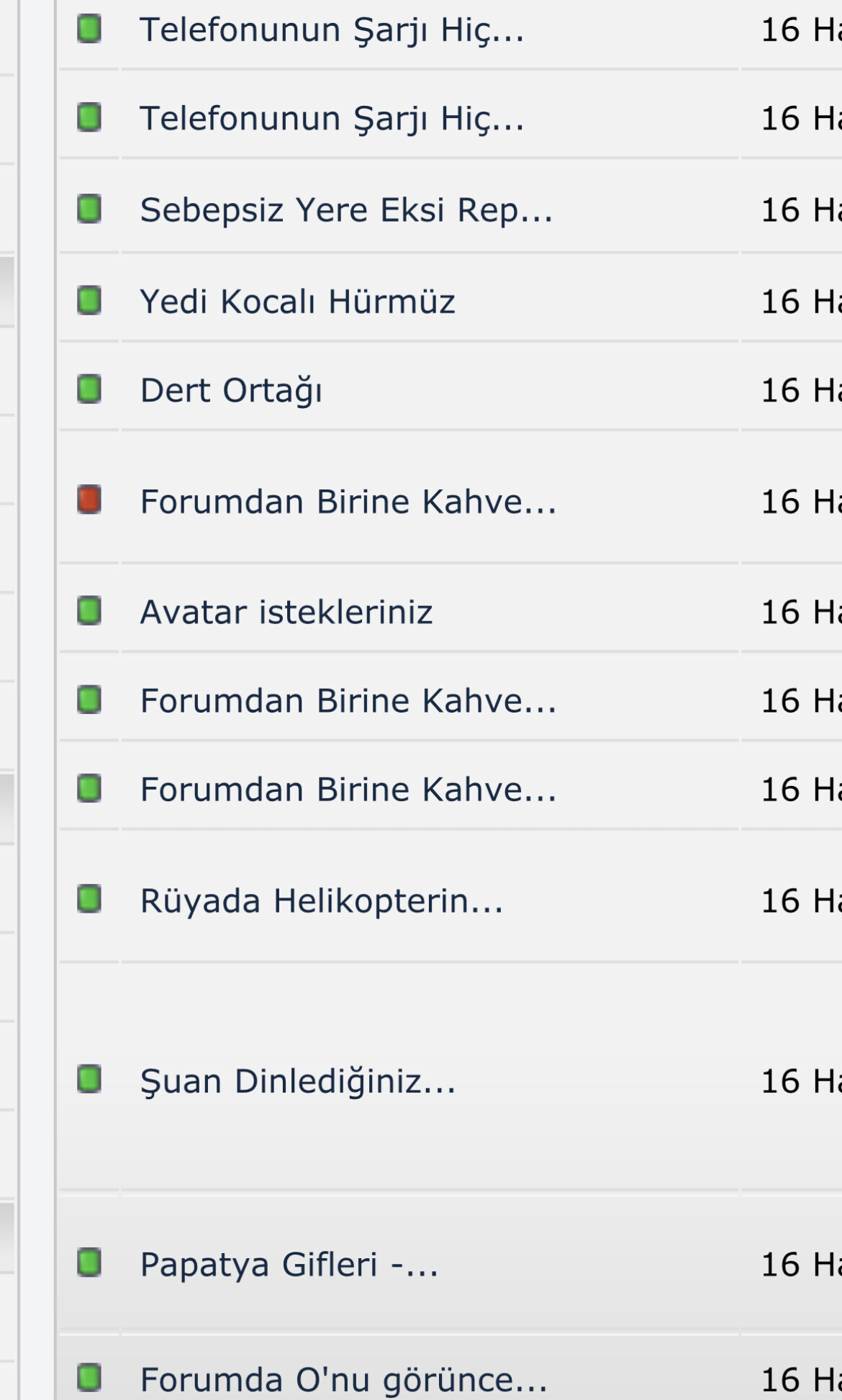842x1400 pixels.
Task: Open the Sebepsiz Yere Eksi Rep... thread
Action: tap(346, 210)
